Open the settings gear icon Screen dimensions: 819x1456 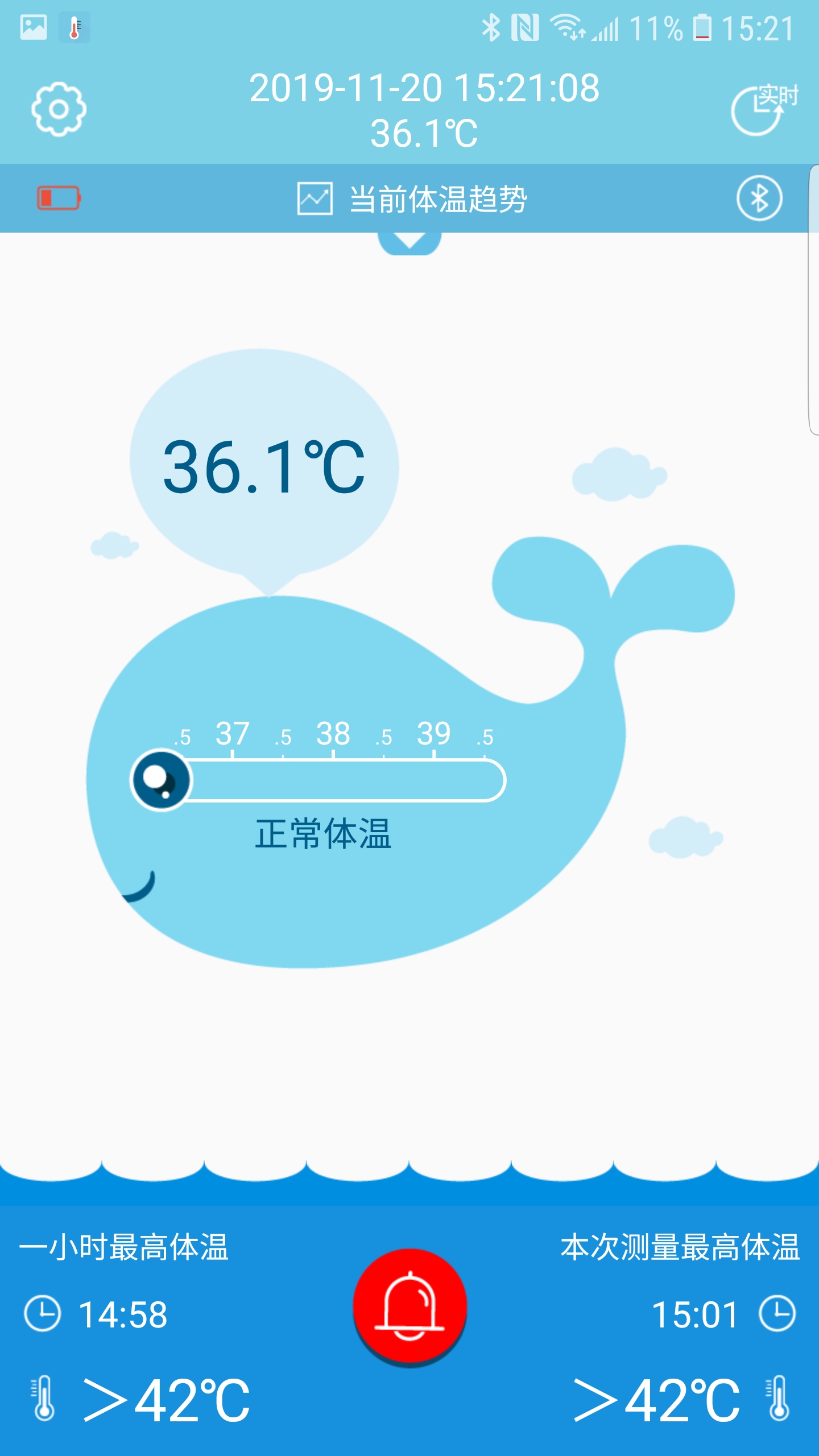click(59, 110)
